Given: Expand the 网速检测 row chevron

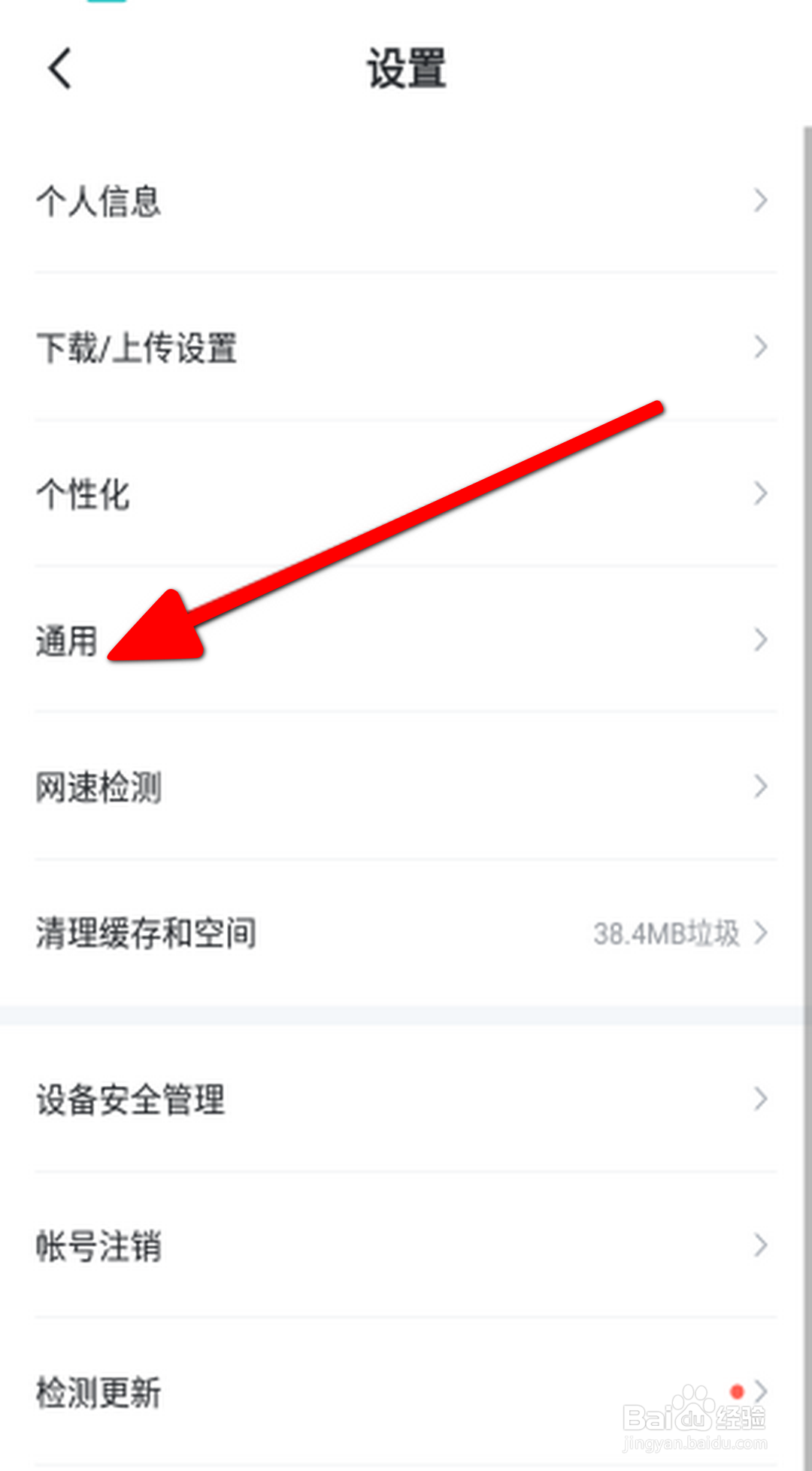Looking at the screenshot, I should pos(761,787).
